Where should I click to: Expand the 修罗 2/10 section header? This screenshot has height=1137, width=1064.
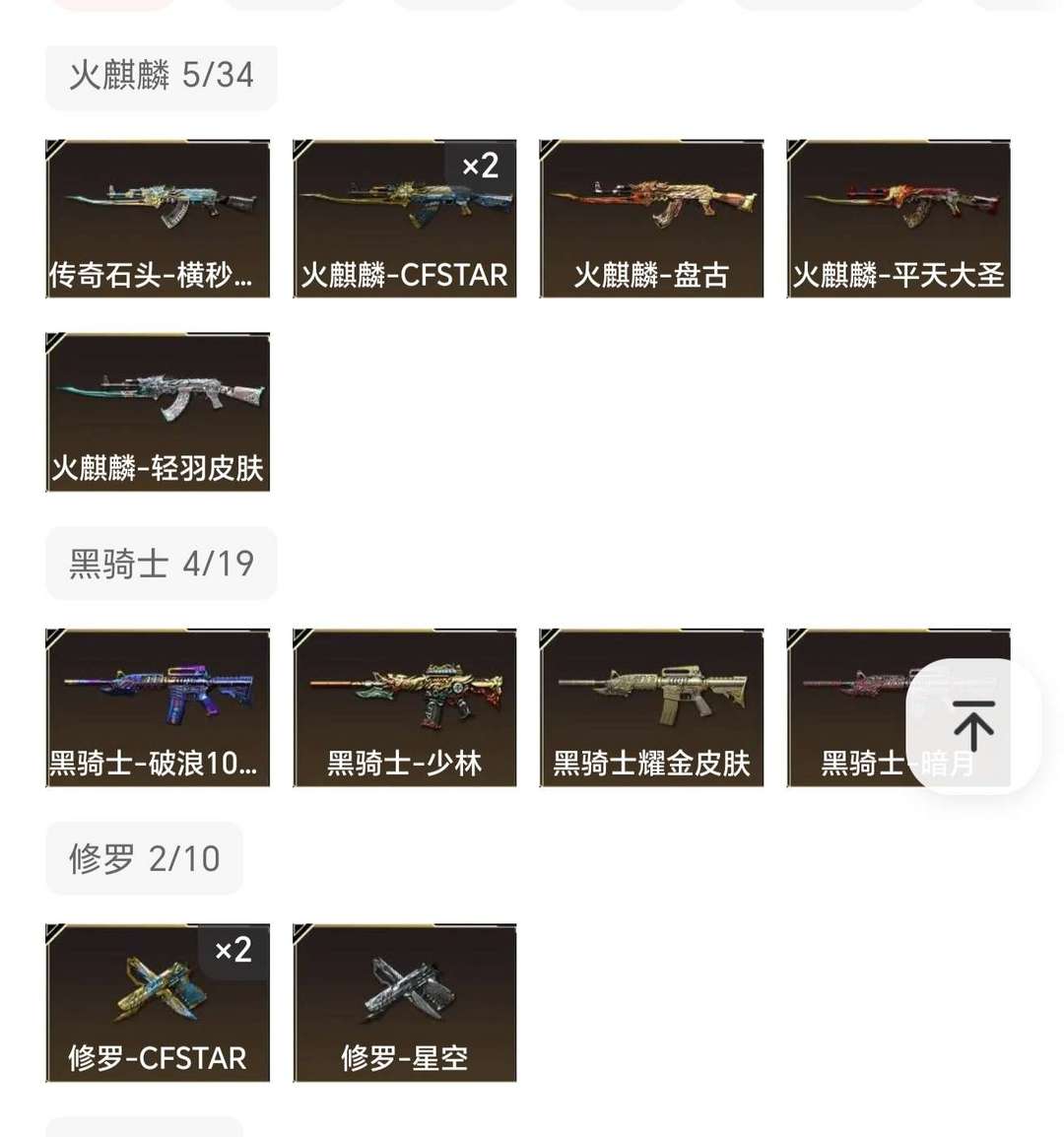(143, 858)
